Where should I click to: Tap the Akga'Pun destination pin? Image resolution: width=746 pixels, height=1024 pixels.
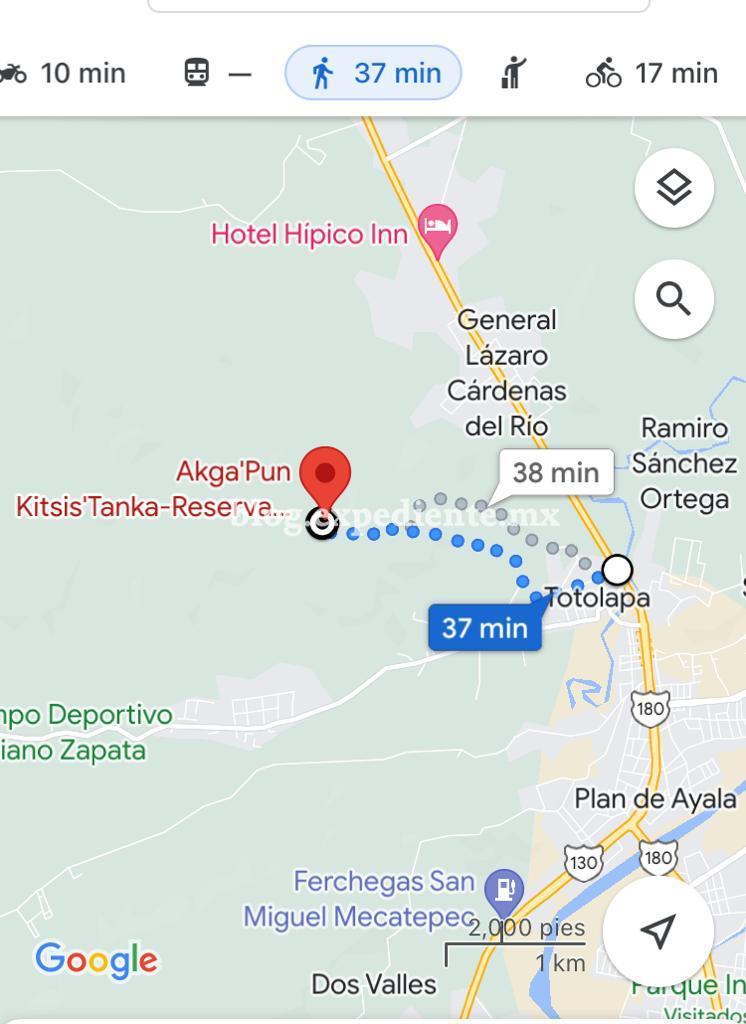pyautogui.click(x=325, y=476)
